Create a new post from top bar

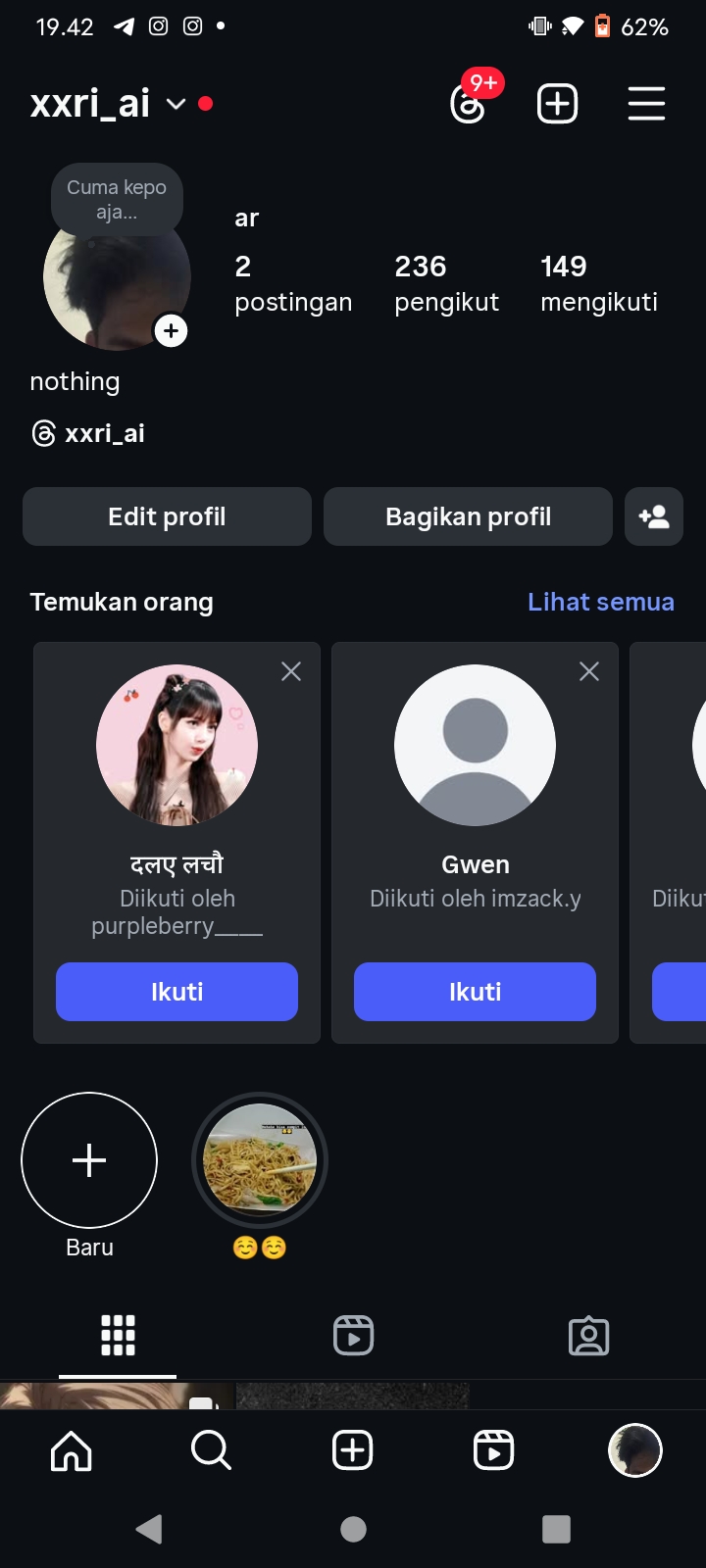tap(557, 104)
